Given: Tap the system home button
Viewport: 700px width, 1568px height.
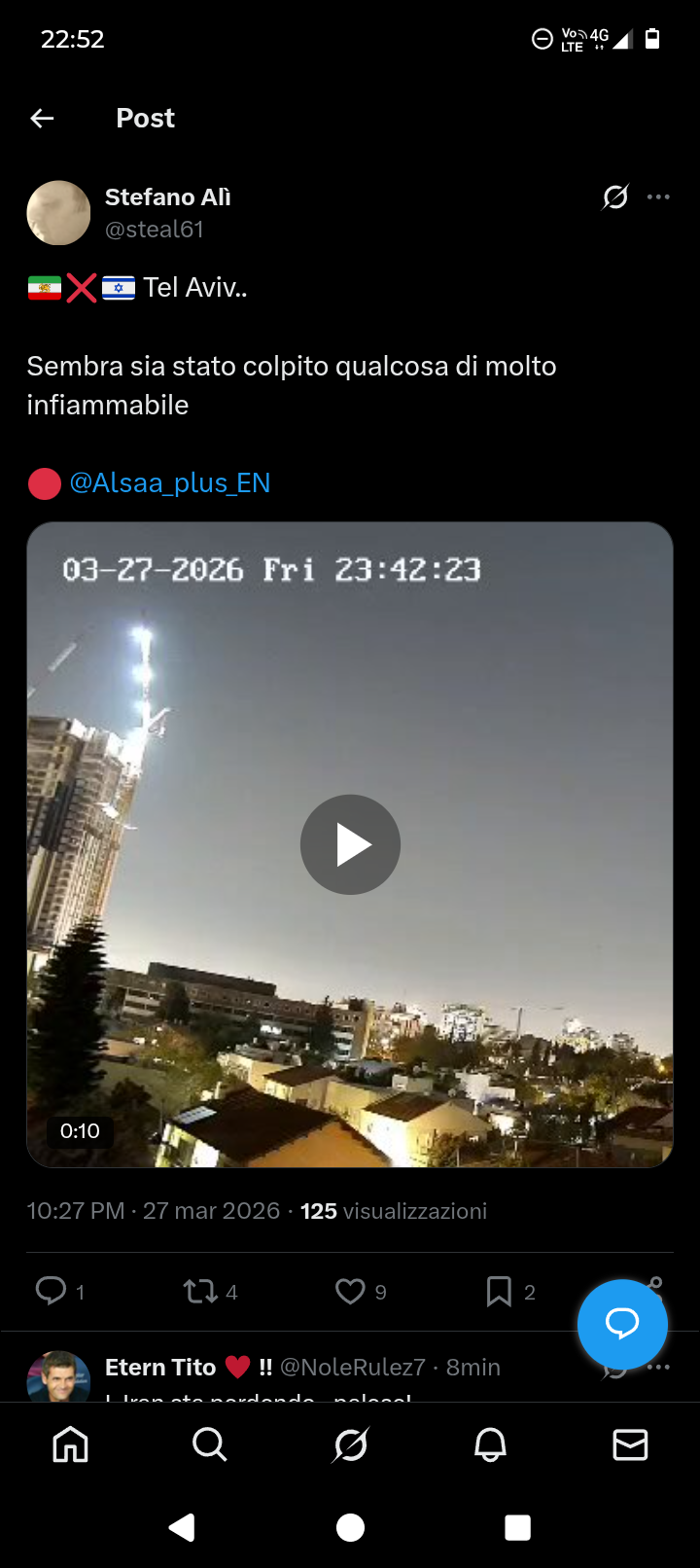Looking at the screenshot, I should [350, 1528].
